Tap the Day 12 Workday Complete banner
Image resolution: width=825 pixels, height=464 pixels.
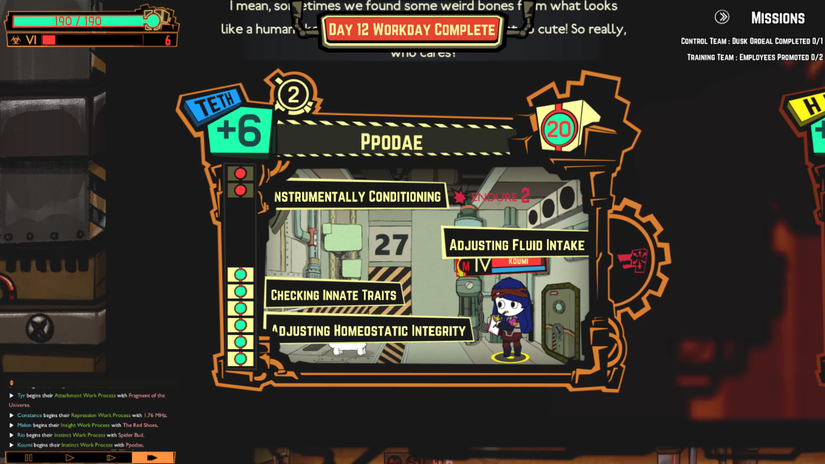coord(411,30)
